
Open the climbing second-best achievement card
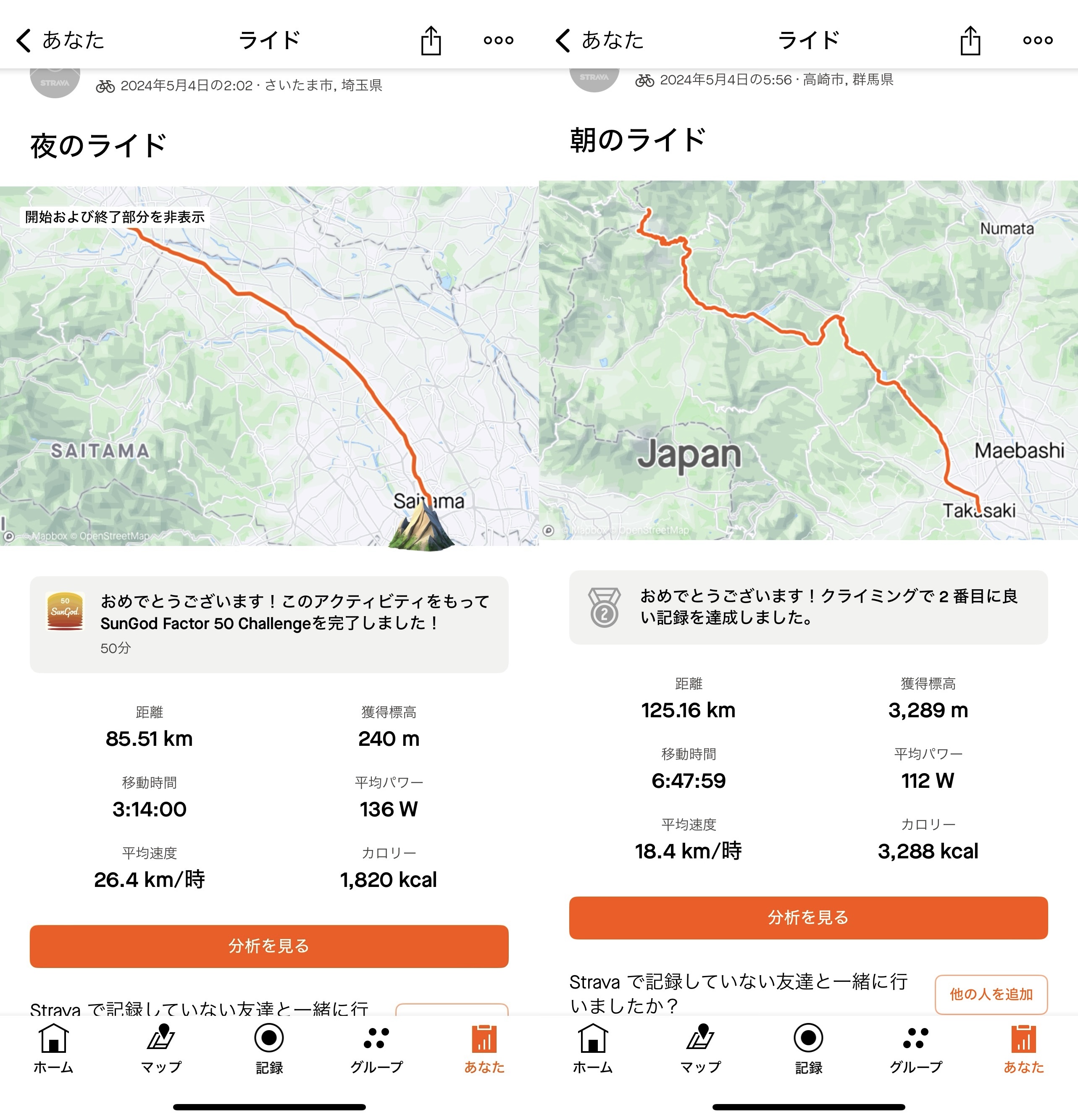pos(808,607)
